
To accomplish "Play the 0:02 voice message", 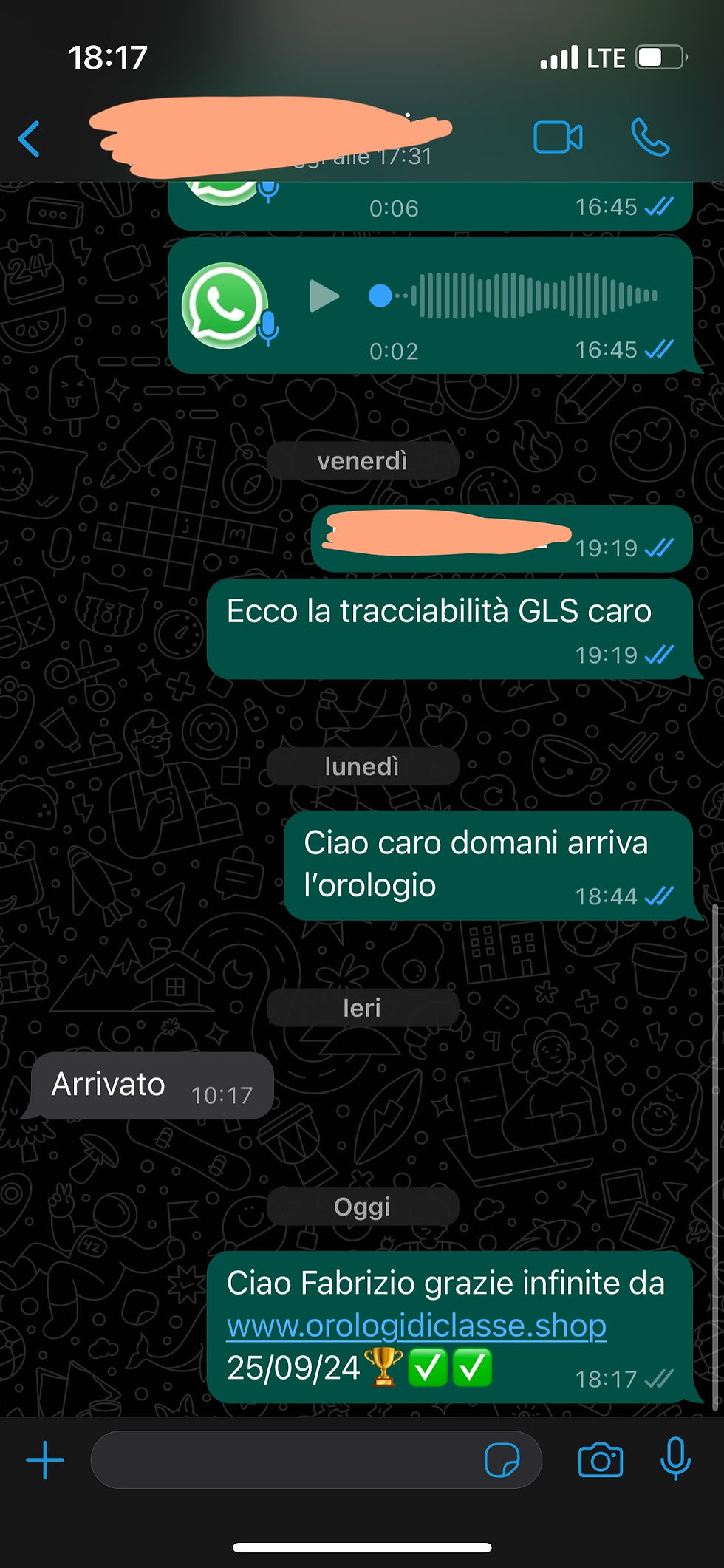I will pyautogui.click(x=324, y=296).
